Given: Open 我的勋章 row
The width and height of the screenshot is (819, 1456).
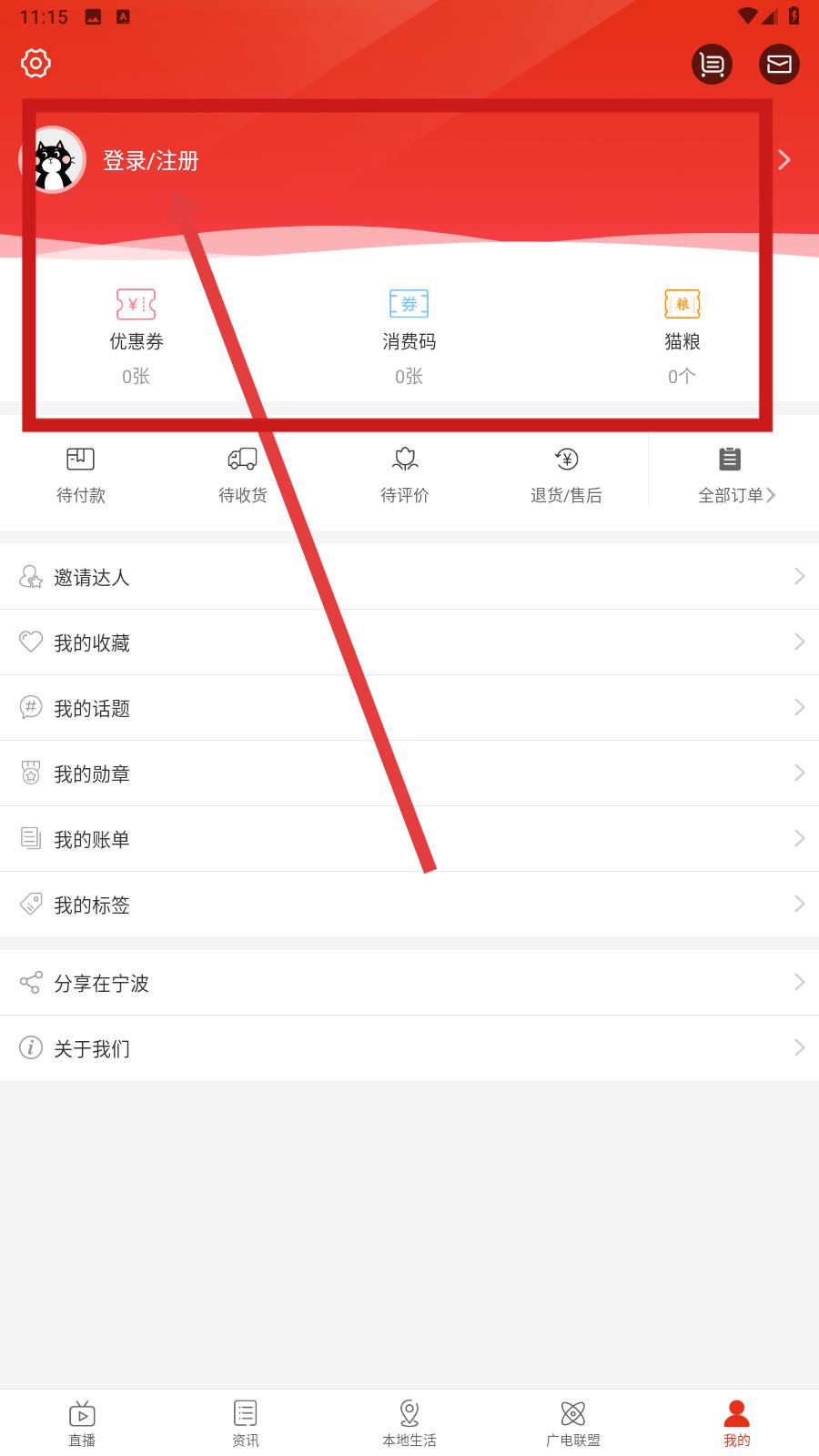Looking at the screenshot, I should 409,773.
